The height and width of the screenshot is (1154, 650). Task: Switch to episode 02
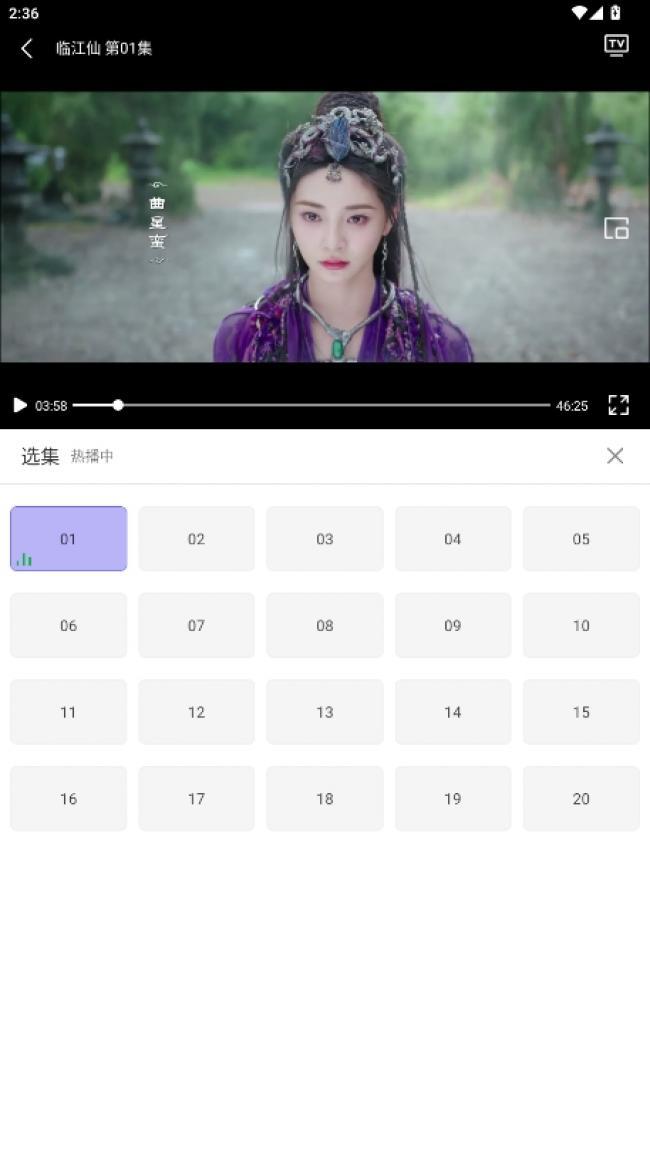[196, 539]
